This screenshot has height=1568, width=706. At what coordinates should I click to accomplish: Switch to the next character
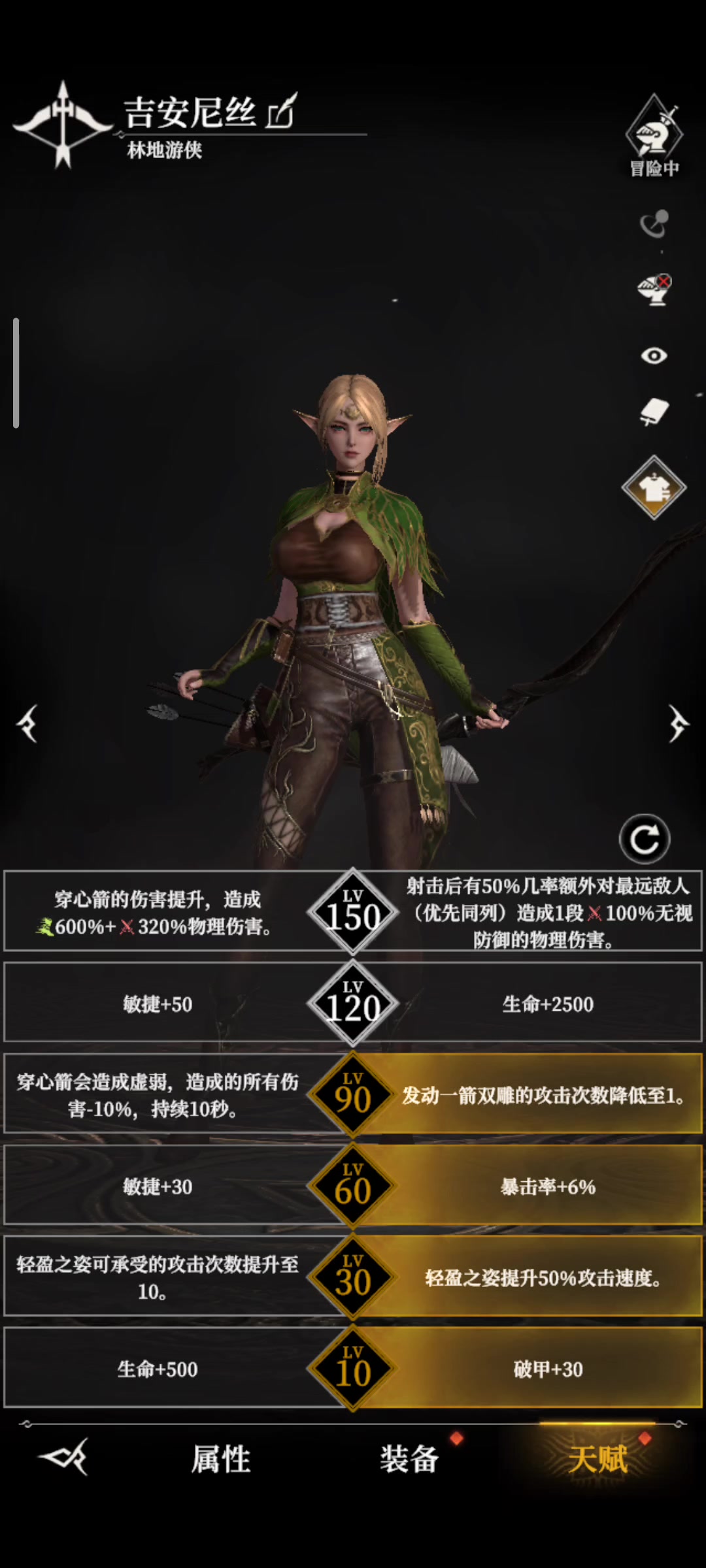coord(679,723)
